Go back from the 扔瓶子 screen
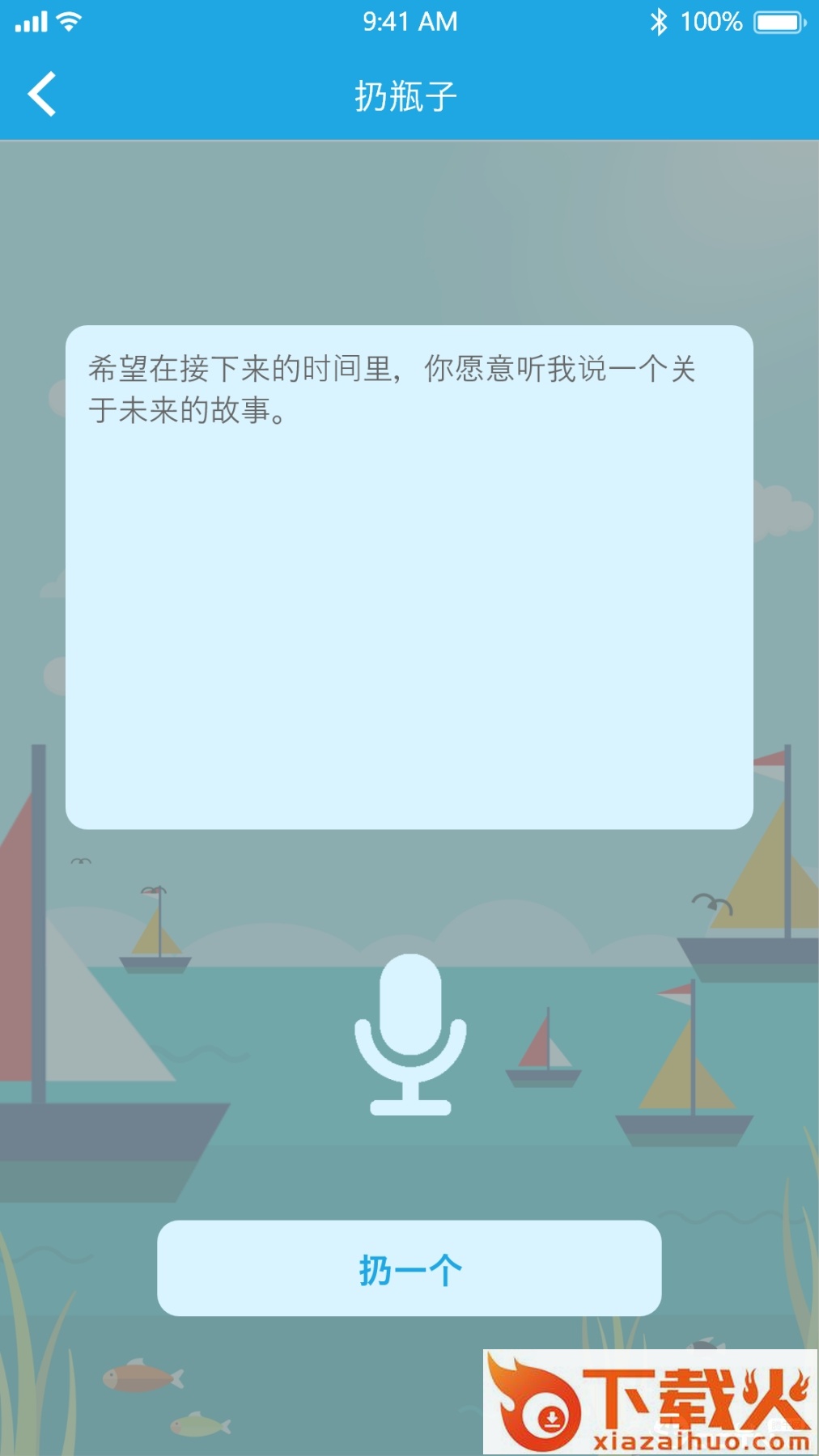The width and height of the screenshot is (819, 1456). [x=42, y=95]
